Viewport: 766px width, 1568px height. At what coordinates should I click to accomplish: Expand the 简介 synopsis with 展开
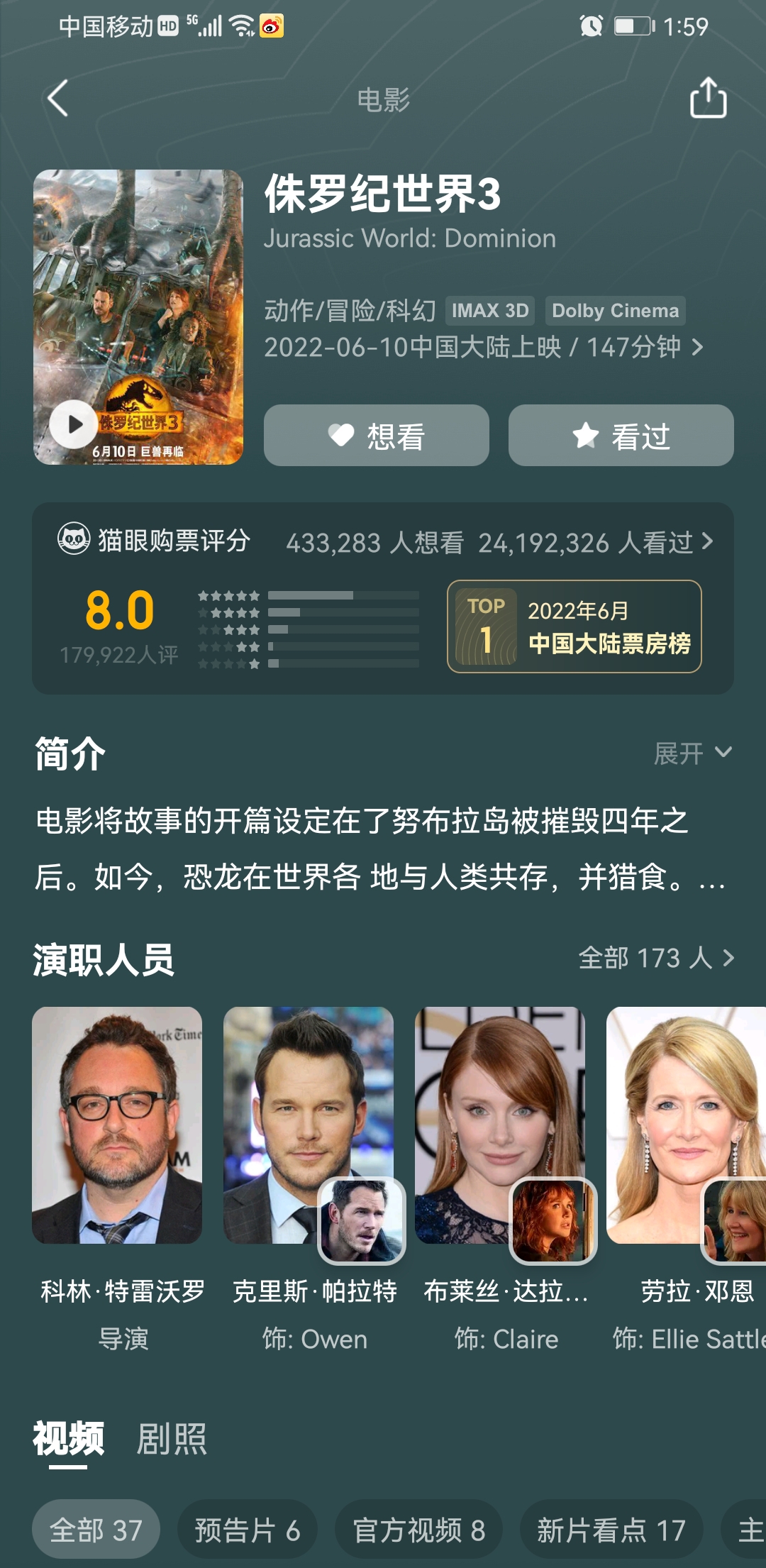pyautogui.click(x=692, y=753)
